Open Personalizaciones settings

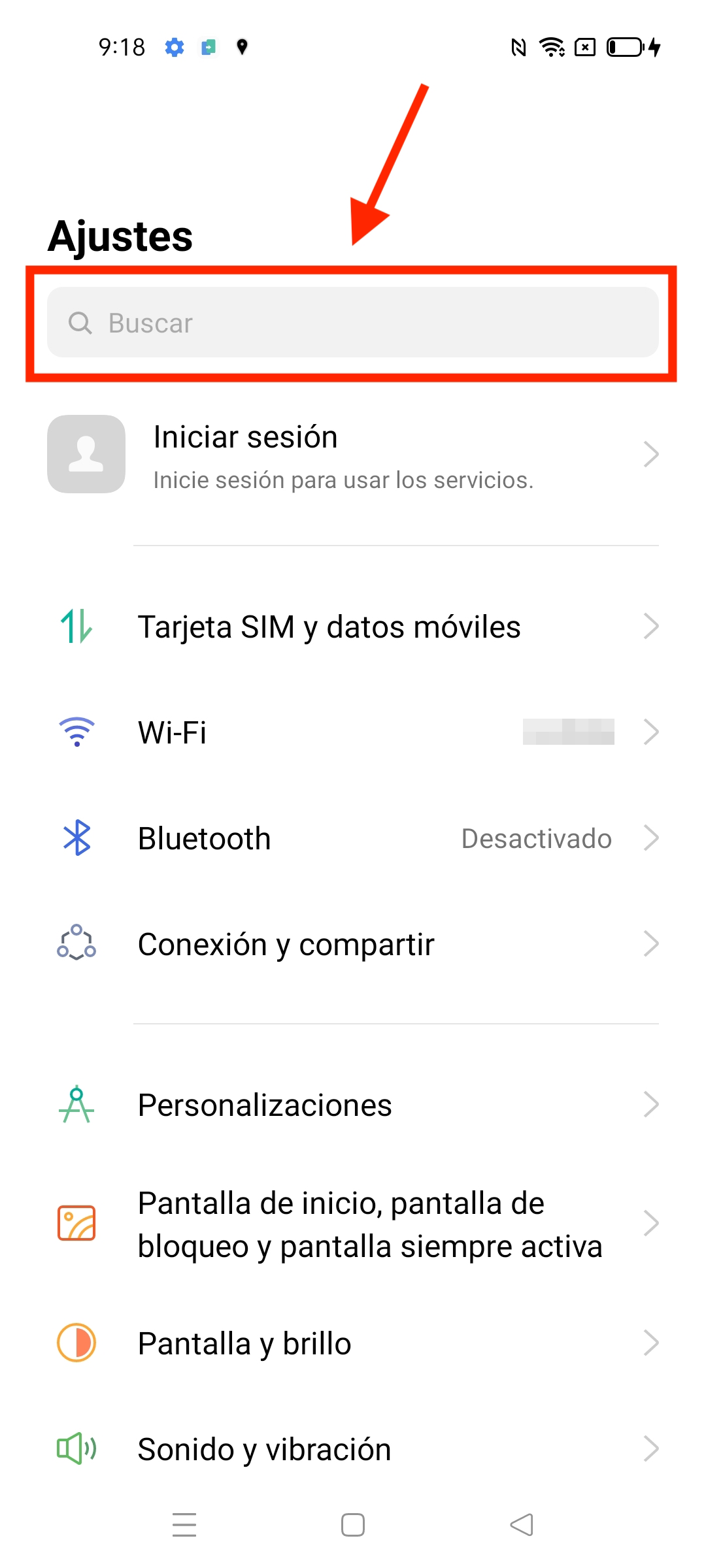pos(353,1105)
